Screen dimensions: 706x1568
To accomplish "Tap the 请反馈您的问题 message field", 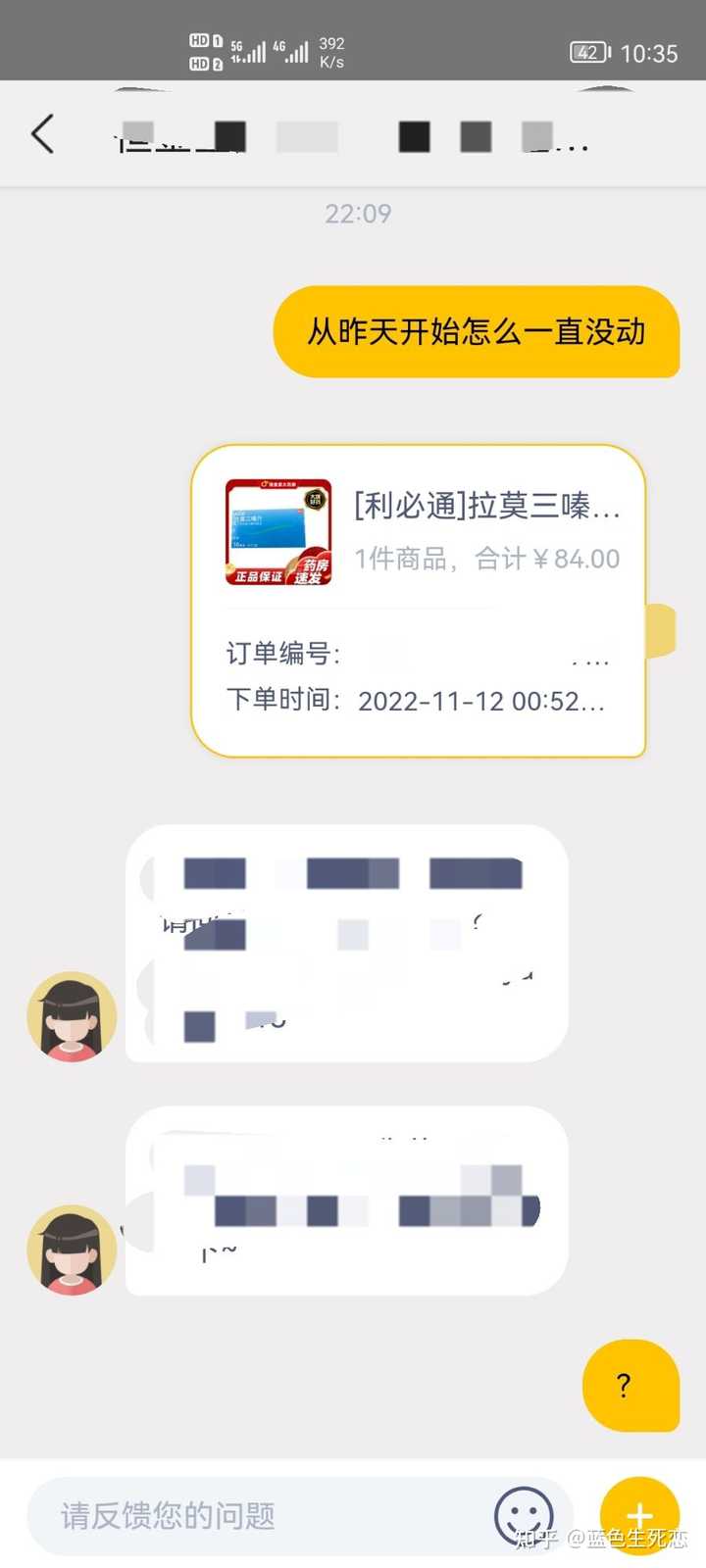I will tap(255, 1515).
